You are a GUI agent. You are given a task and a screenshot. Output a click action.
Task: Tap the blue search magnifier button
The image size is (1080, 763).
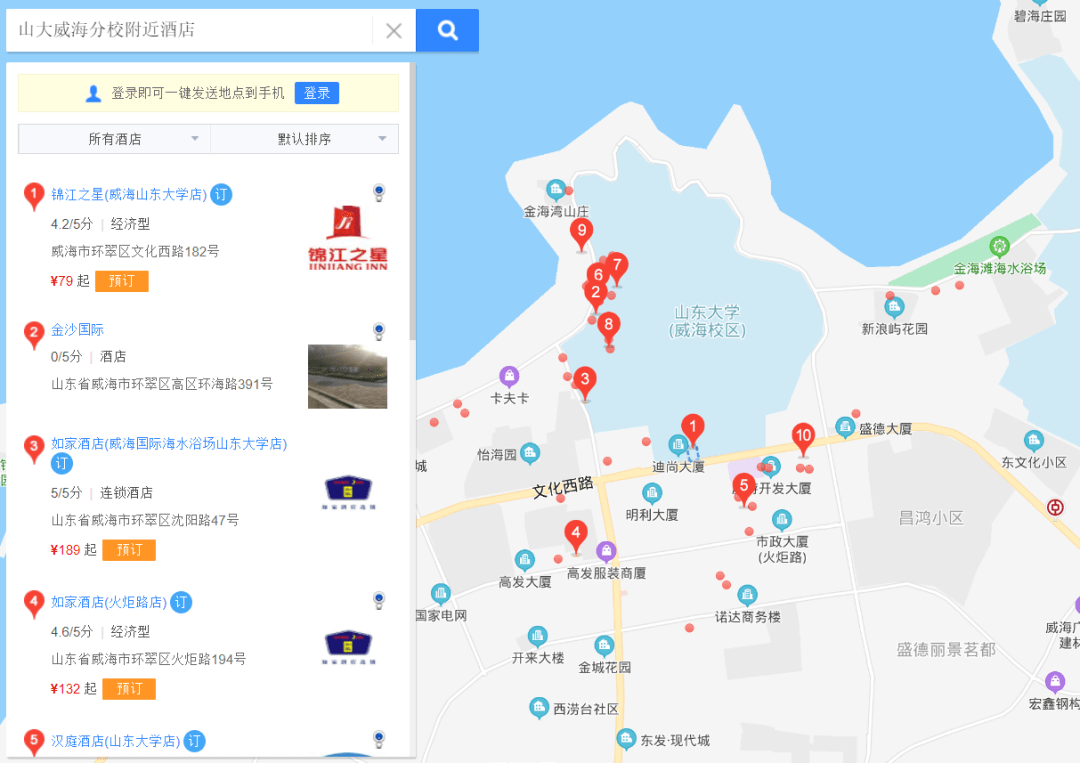[447, 31]
